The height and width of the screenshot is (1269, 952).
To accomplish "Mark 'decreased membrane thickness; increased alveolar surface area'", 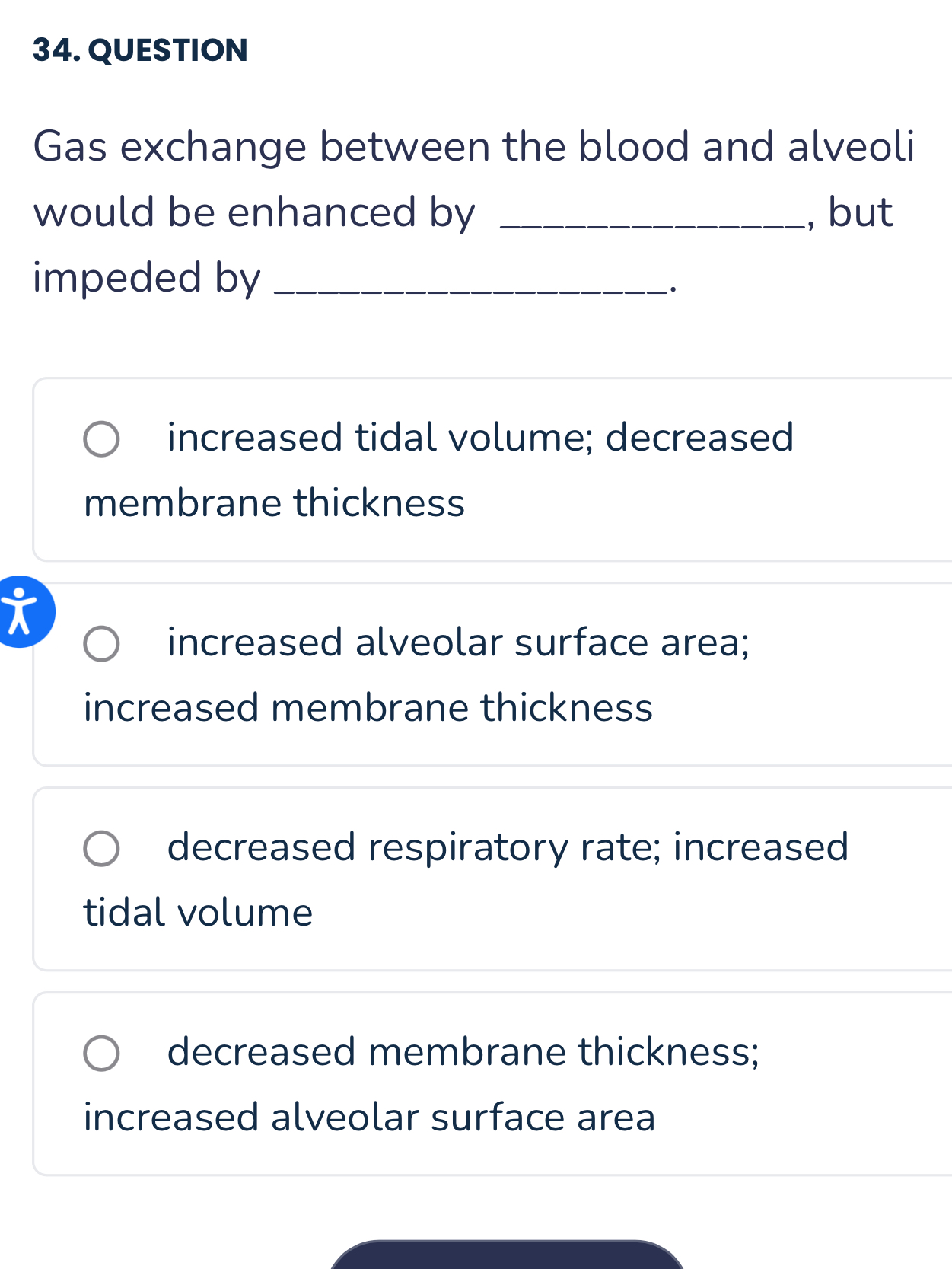I will point(101,1054).
